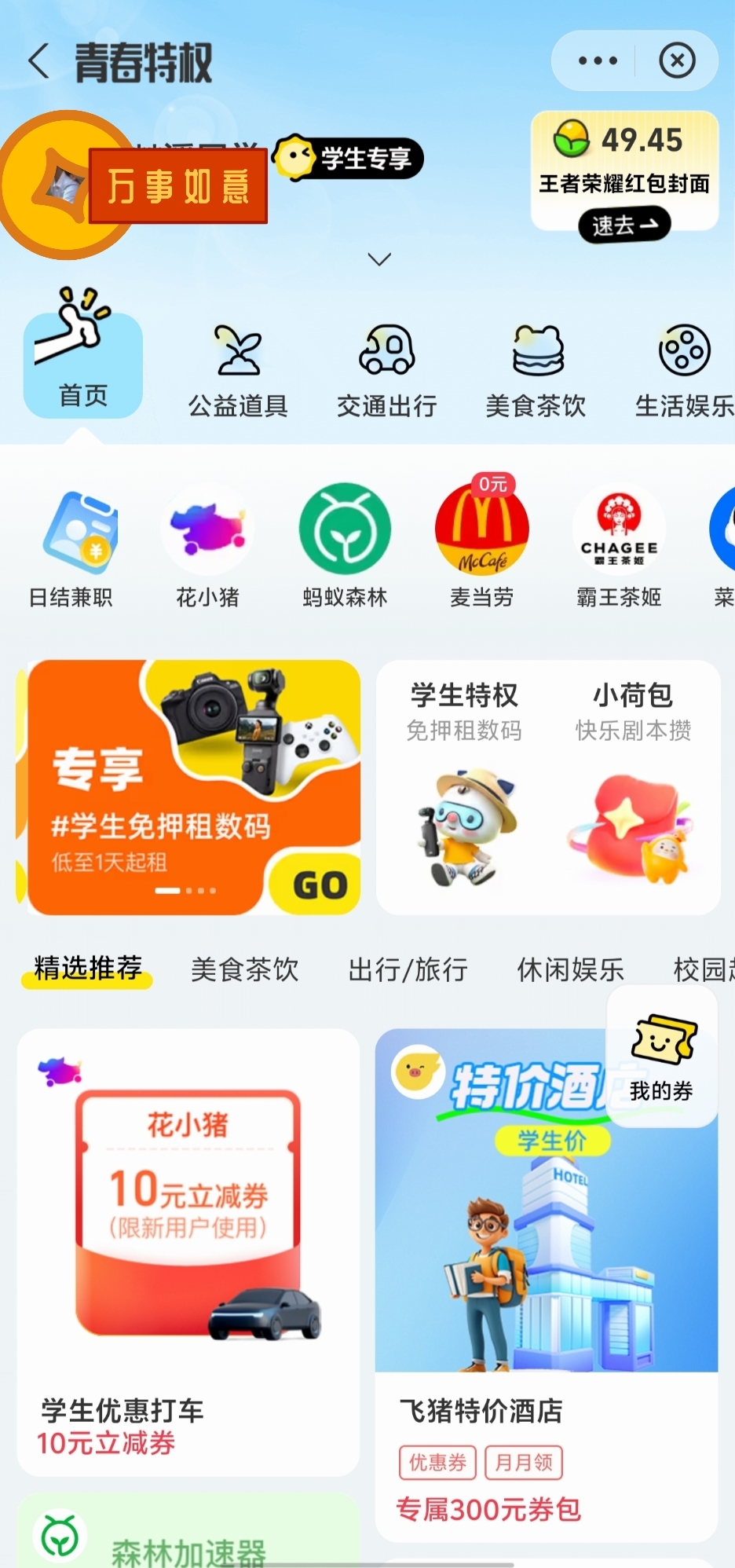Open 我的券 floating button
735x1568 pixels.
pos(662,1057)
